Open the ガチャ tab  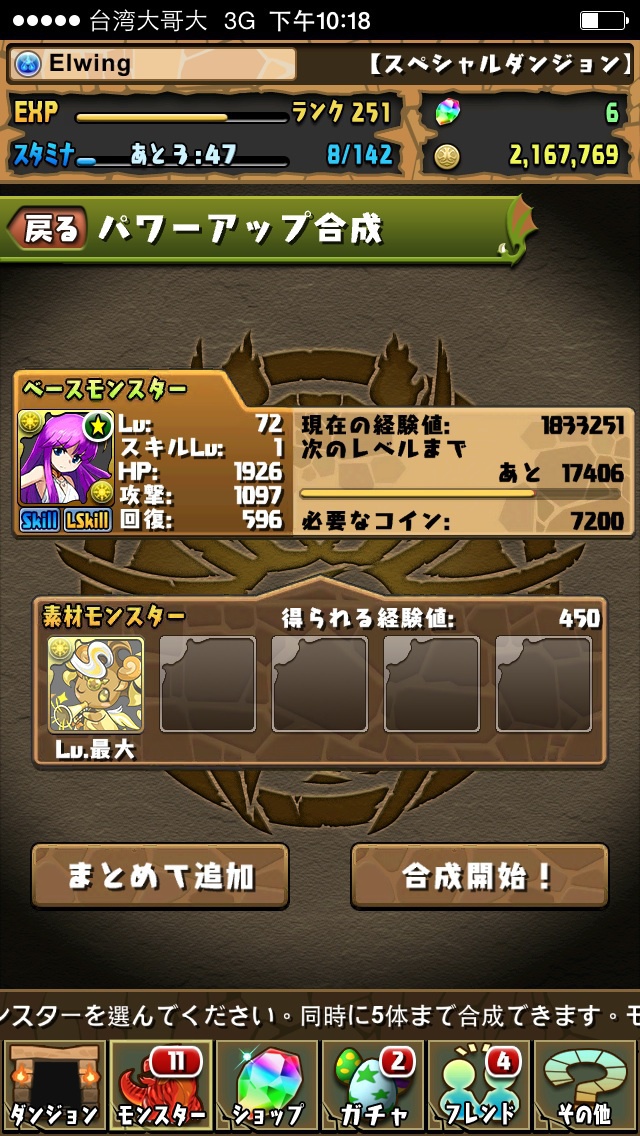pos(373,1085)
